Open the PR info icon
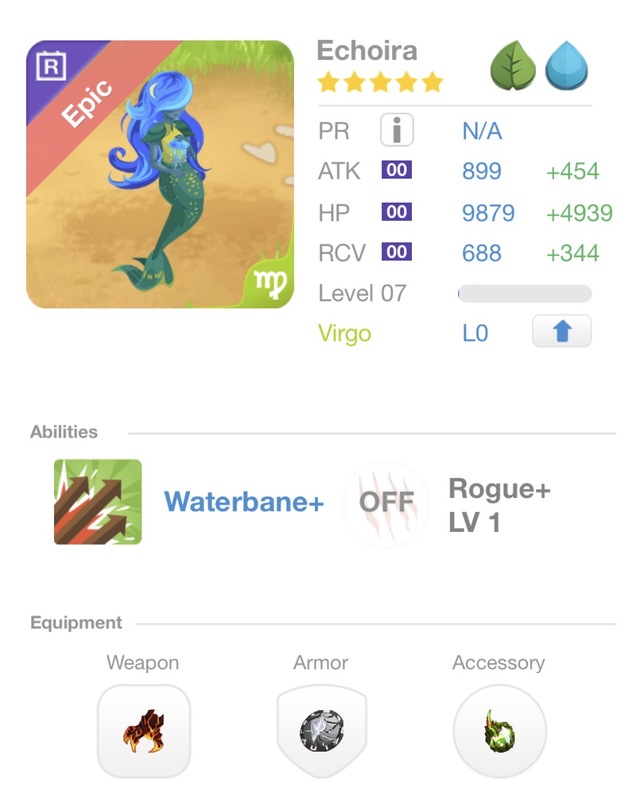 coord(397,131)
